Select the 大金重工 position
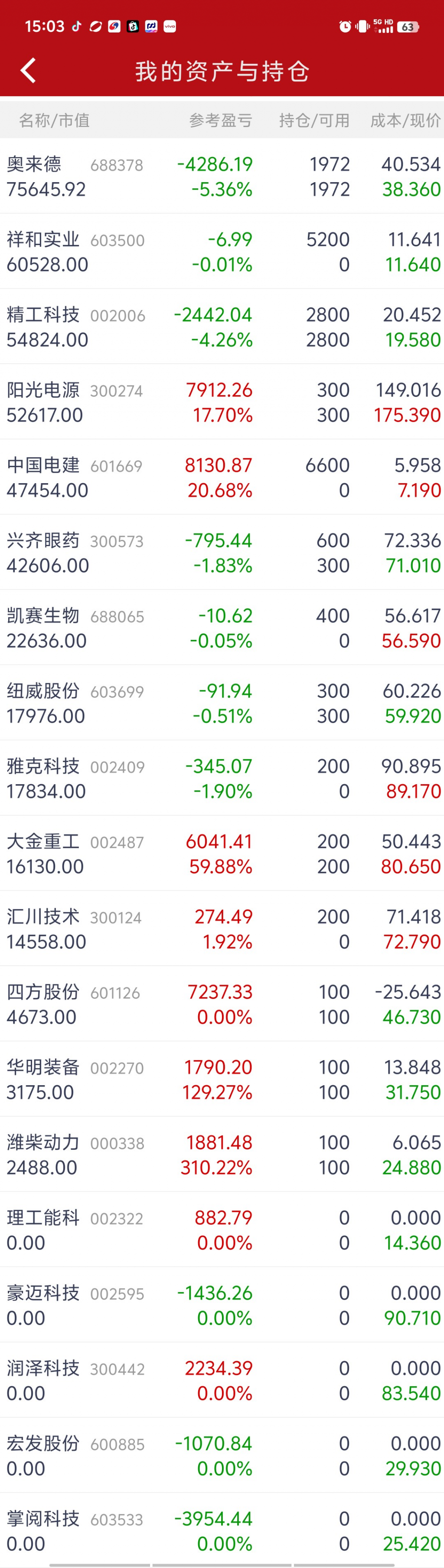 coord(222,853)
